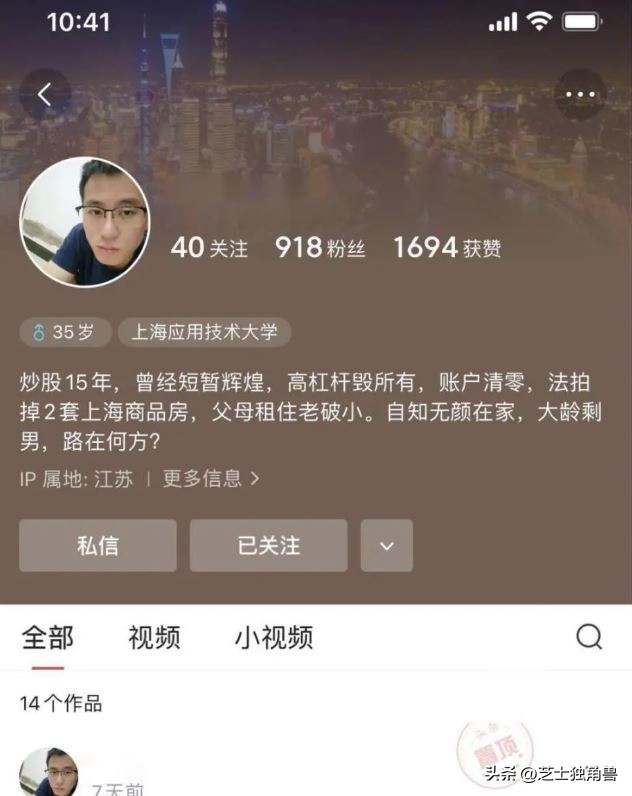This screenshot has width=632, height=796.
Task: Switch to the 全部 tab
Action: tap(47, 637)
